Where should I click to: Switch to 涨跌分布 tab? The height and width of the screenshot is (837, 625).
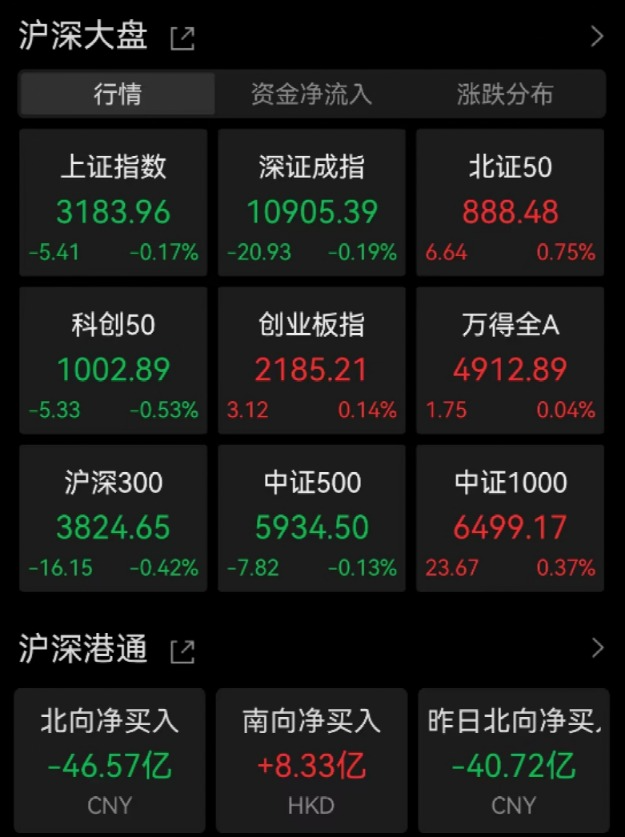pyautogui.click(x=505, y=95)
